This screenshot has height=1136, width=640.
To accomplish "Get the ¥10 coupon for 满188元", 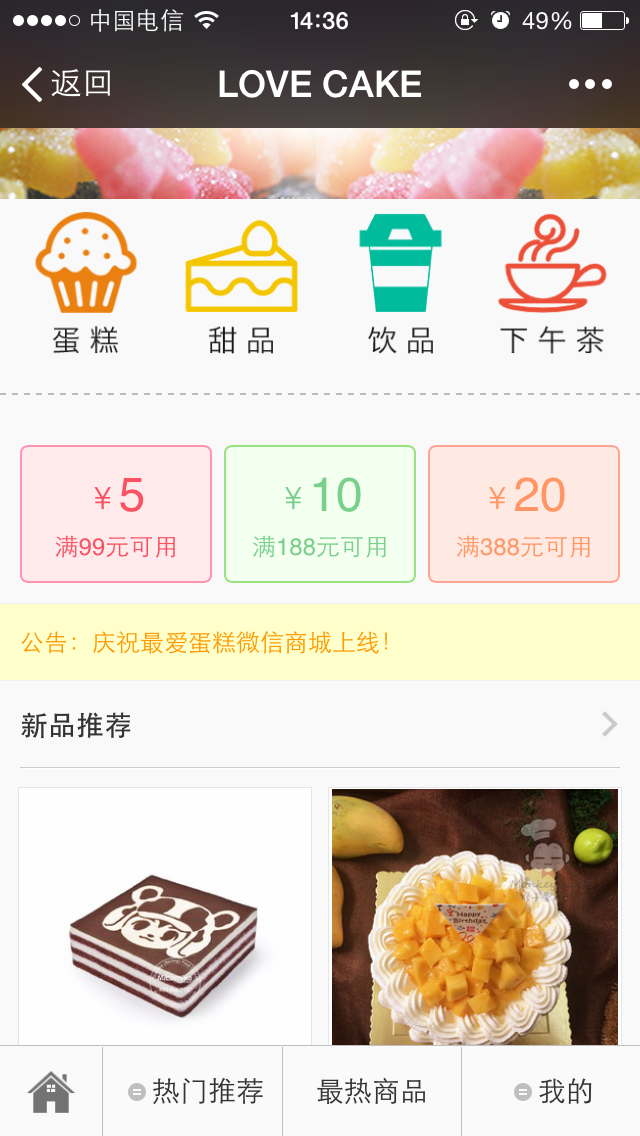I will [x=320, y=514].
